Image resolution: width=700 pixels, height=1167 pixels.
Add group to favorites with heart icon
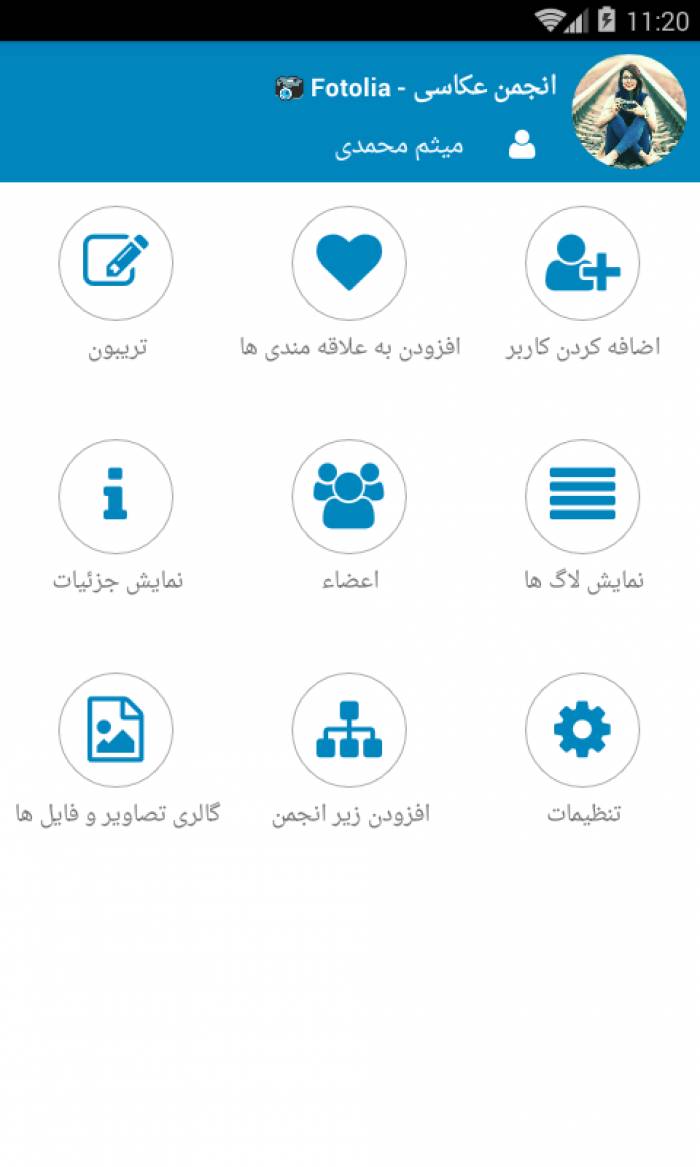(349, 263)
